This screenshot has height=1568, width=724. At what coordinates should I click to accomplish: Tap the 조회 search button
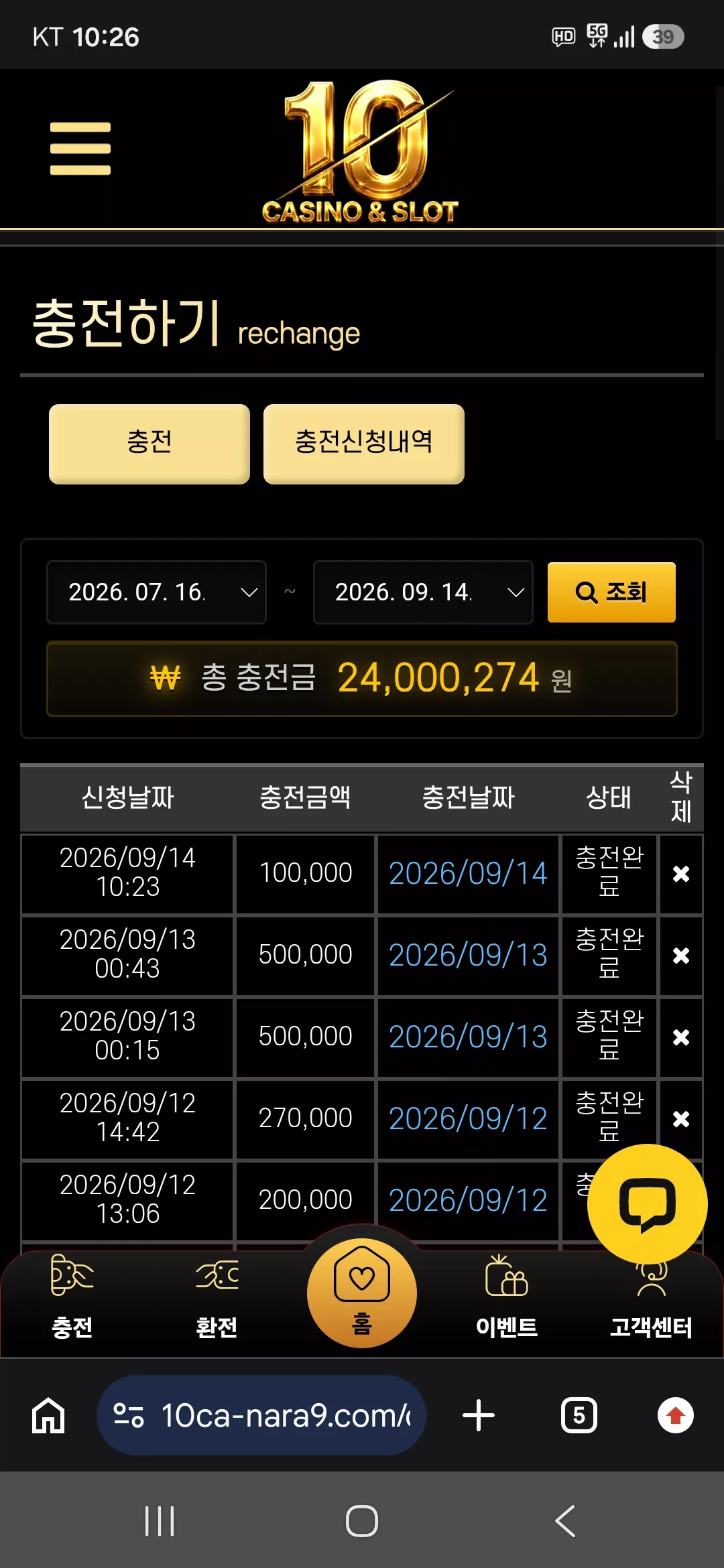click(x=611, y=592)
